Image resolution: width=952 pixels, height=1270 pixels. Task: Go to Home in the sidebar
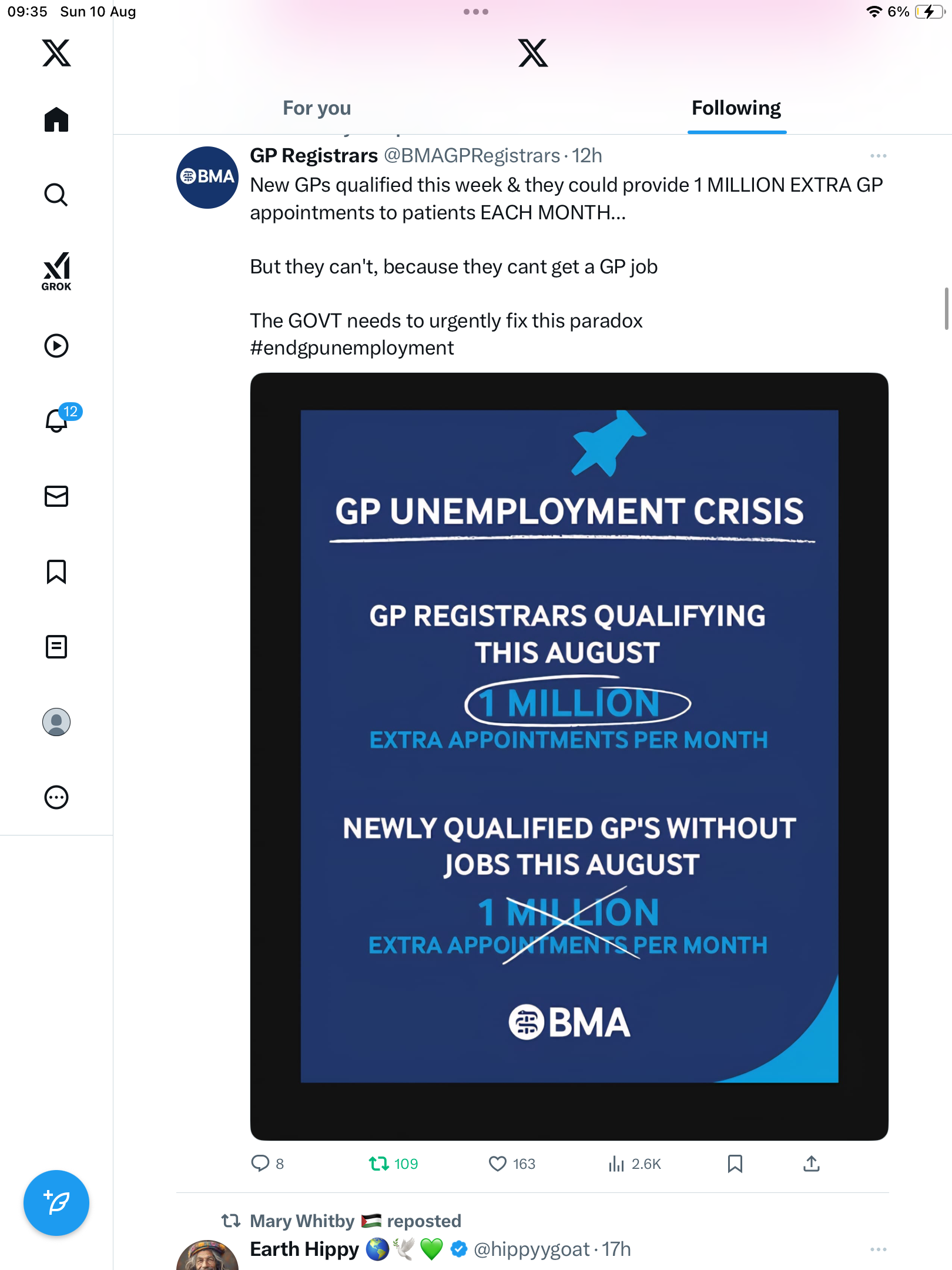(56, 119)
